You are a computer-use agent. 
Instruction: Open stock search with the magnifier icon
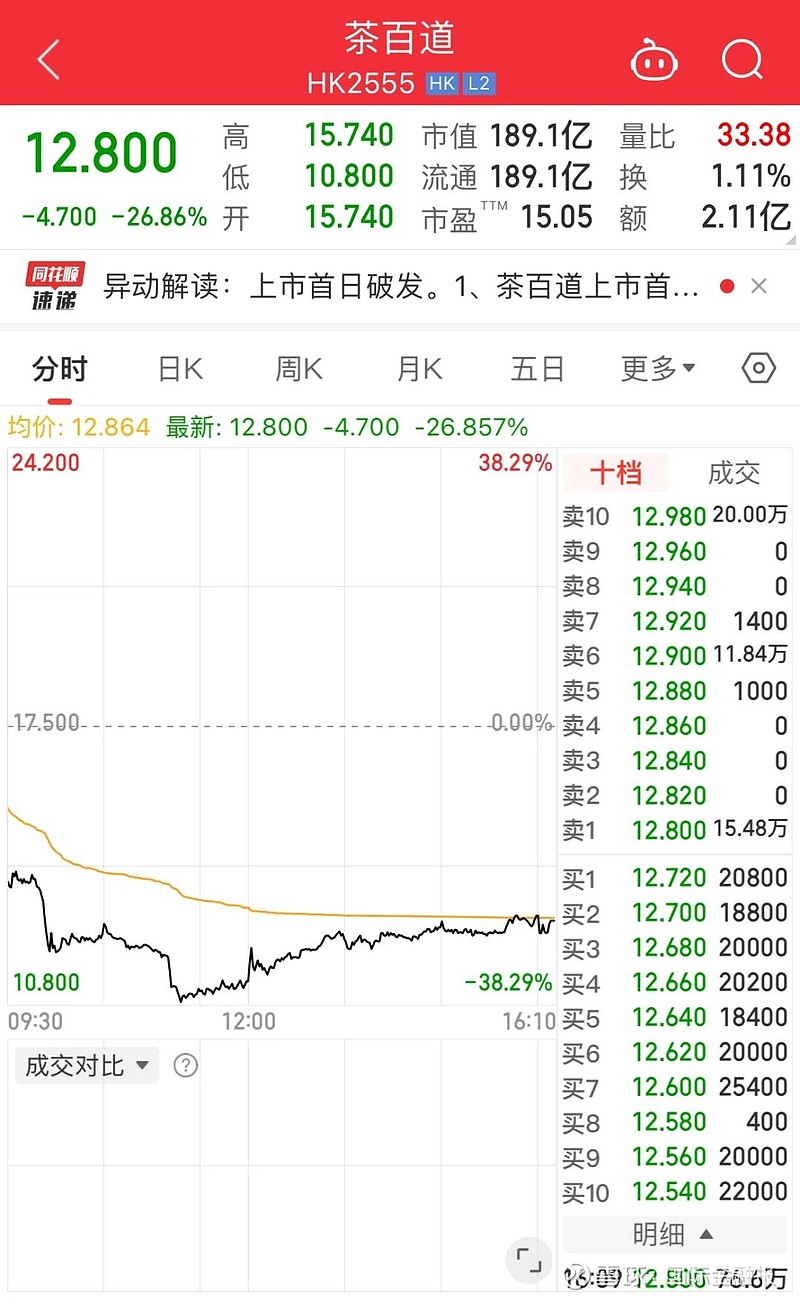(742, 61)
